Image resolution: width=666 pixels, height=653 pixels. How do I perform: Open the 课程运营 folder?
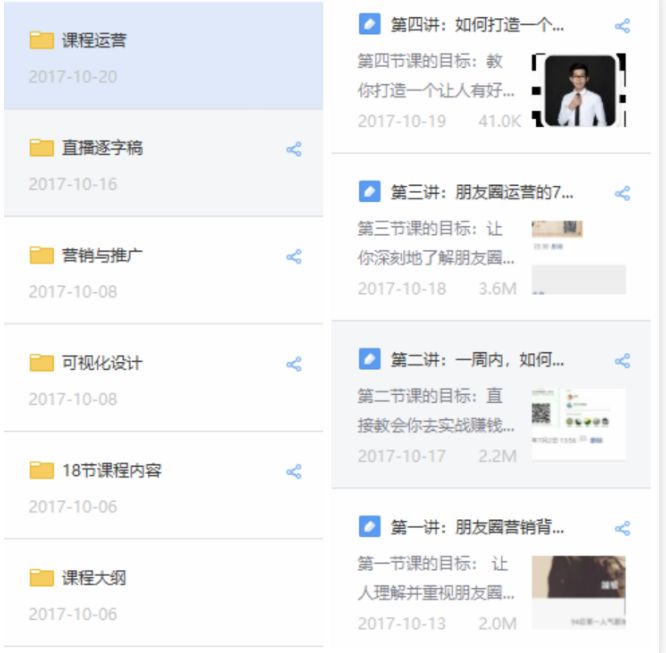[94, 41]
